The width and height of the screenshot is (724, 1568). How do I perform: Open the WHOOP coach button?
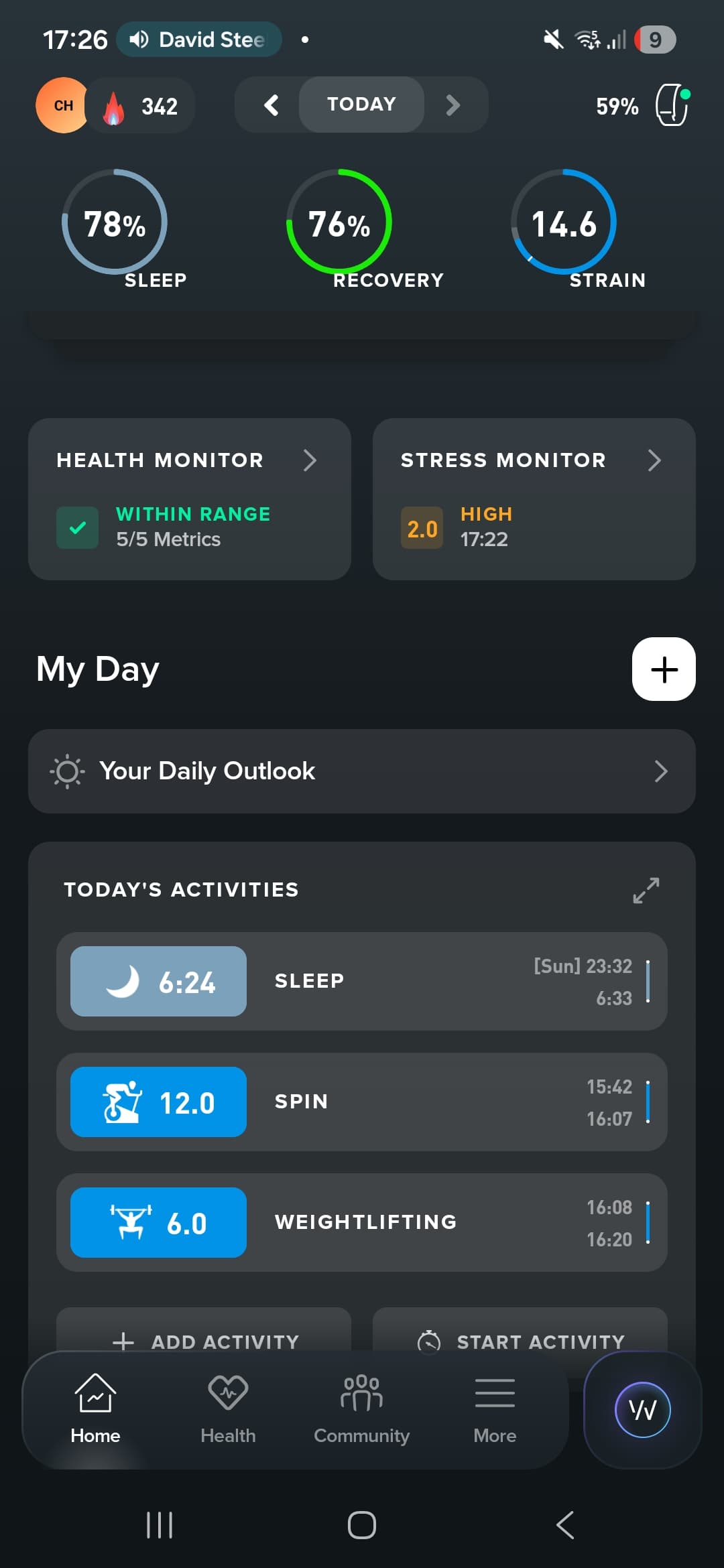click(643, 1410)
